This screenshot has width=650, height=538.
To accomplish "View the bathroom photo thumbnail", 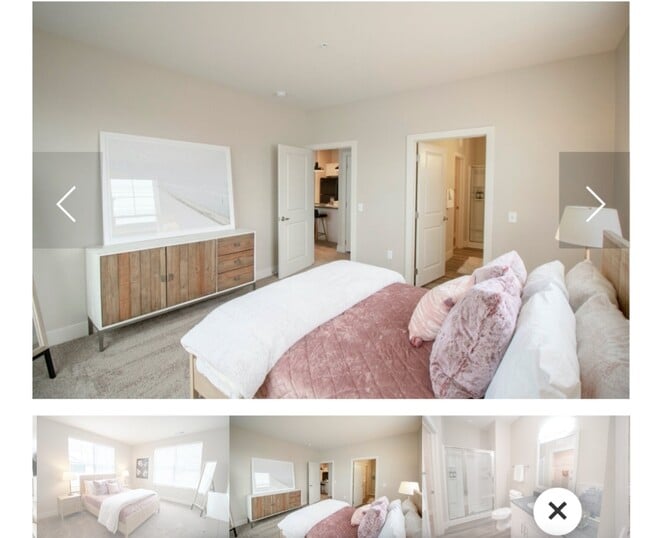I will tap(480, 477).
